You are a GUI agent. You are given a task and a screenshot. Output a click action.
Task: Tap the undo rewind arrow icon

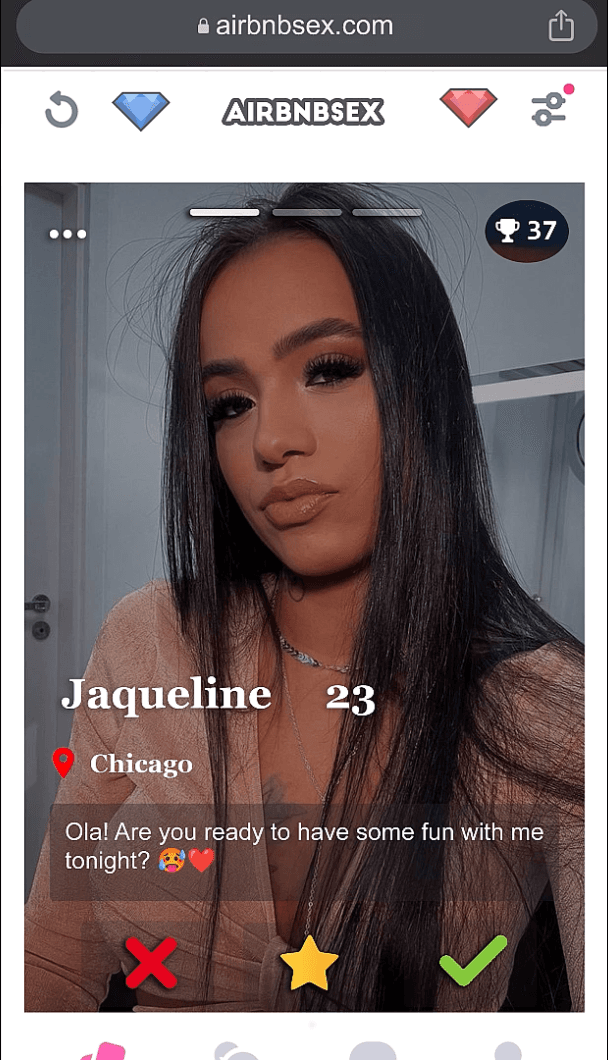click(x=61, y=110)
